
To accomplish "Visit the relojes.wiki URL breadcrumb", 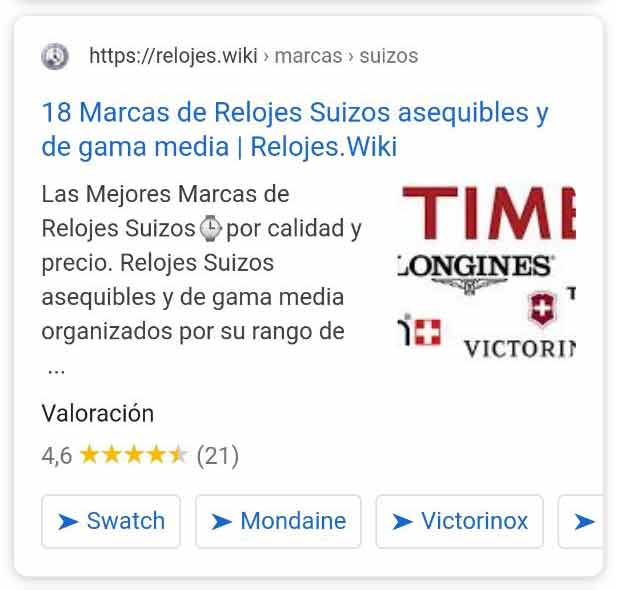I will tap(253, 56).
